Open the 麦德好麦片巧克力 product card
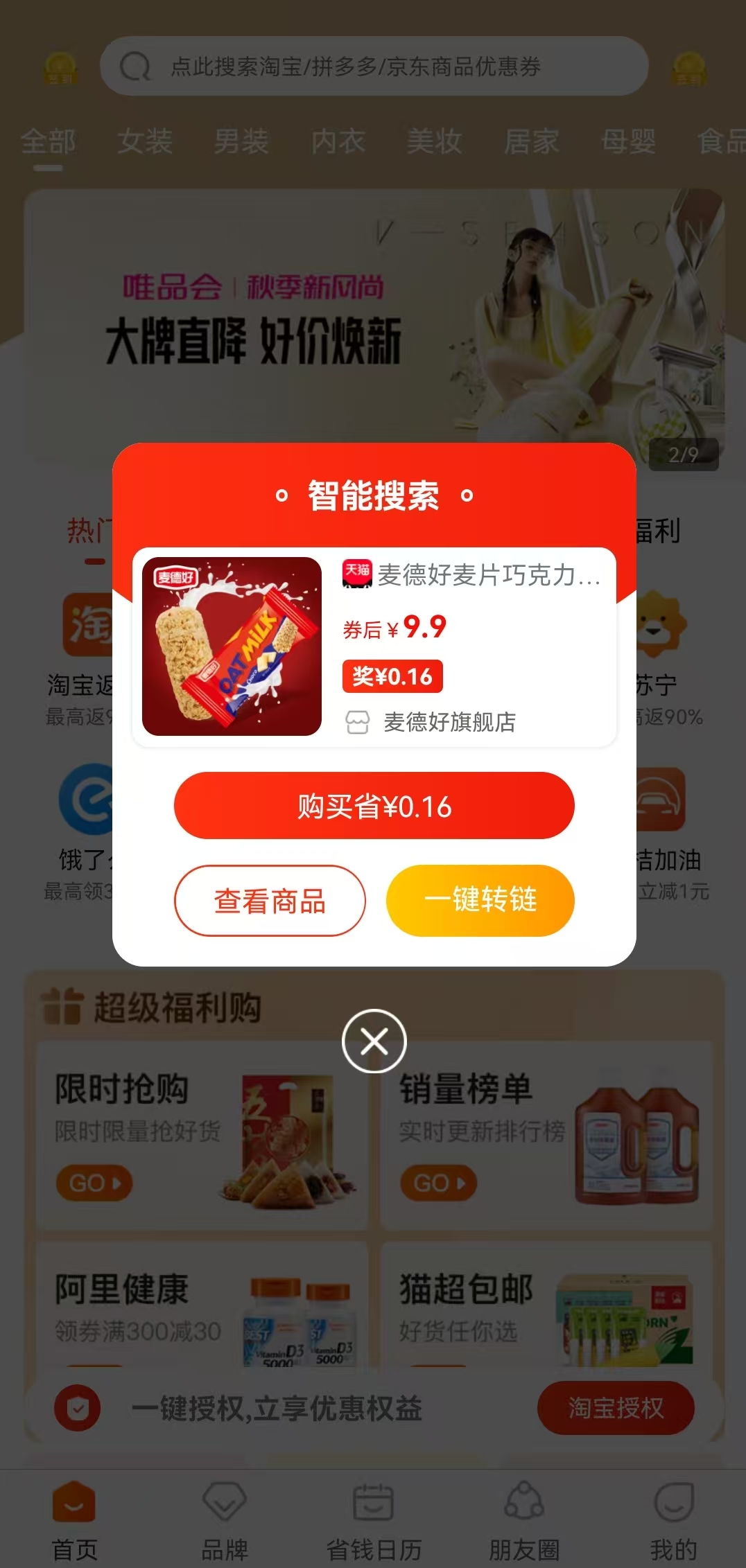The image size is (746, 1568). pyautogui.click(x=374, y=646)
